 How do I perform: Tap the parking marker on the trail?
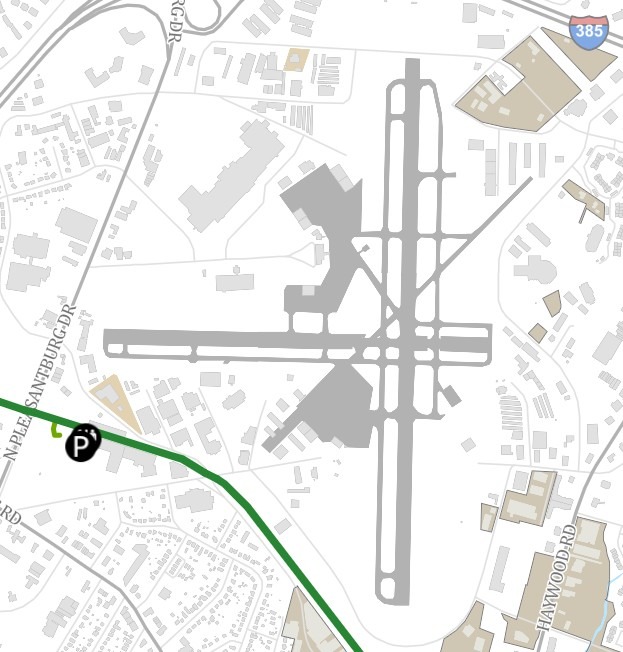click(84, 442)
